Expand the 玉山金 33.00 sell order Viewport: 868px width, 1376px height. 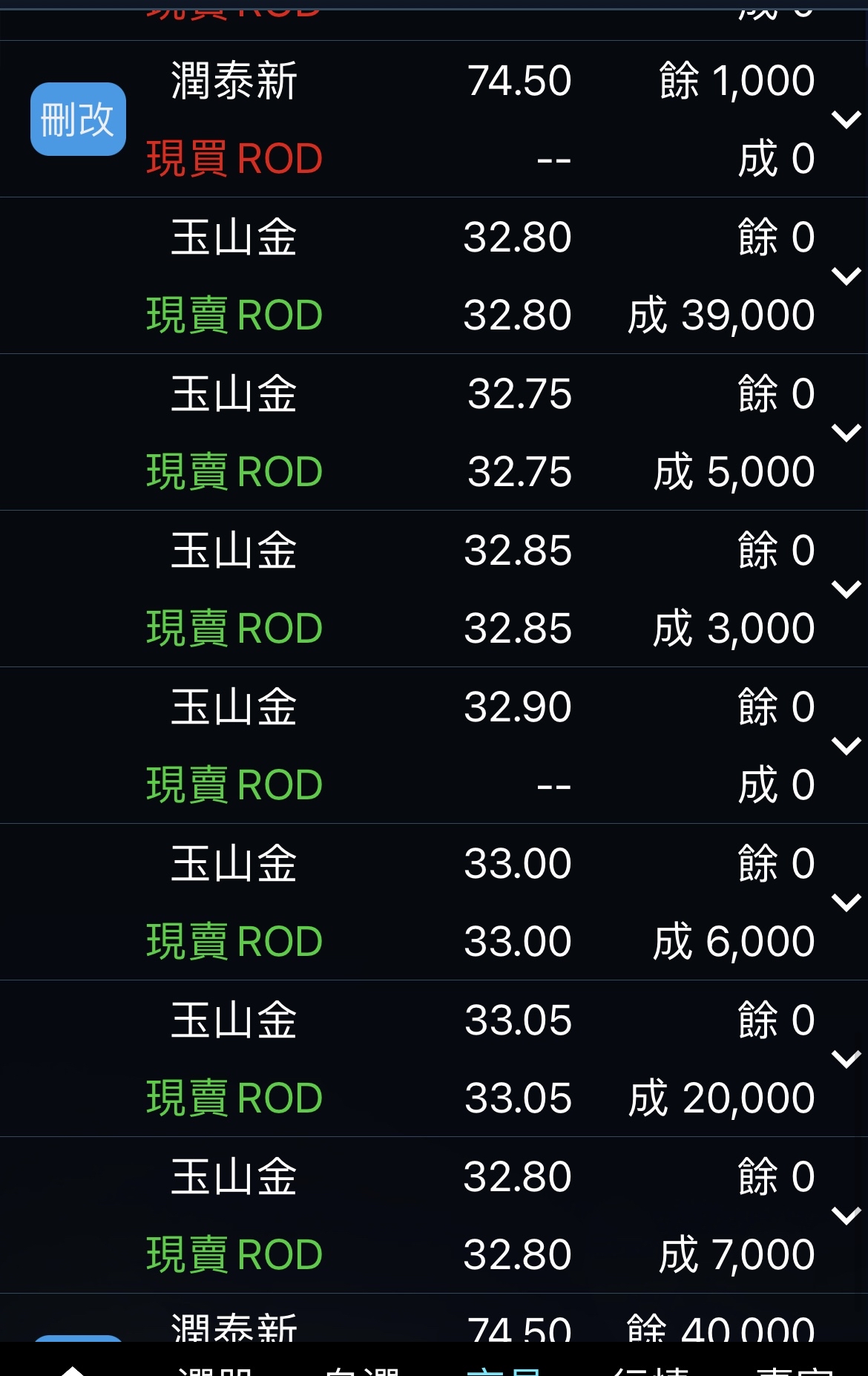(846, 902)
